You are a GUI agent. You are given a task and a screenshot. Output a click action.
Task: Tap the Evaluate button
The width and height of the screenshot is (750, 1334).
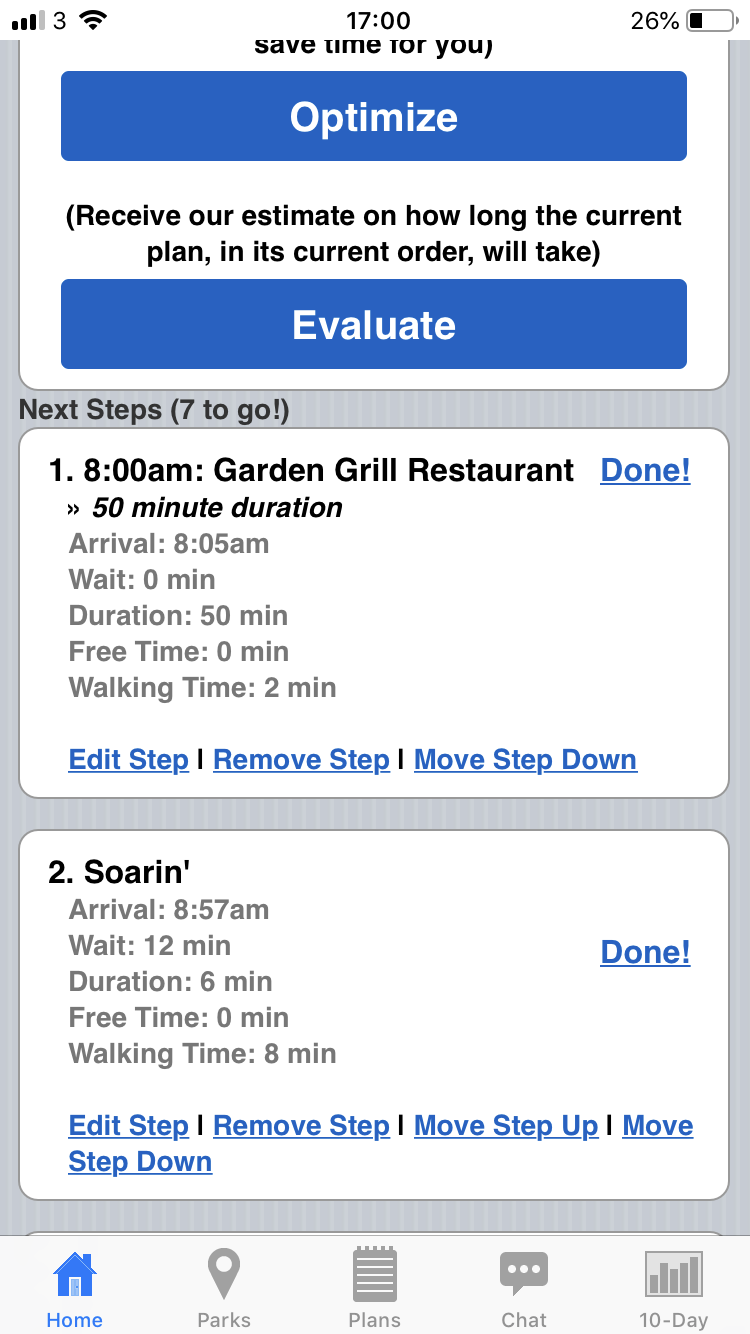pos(374,324)
